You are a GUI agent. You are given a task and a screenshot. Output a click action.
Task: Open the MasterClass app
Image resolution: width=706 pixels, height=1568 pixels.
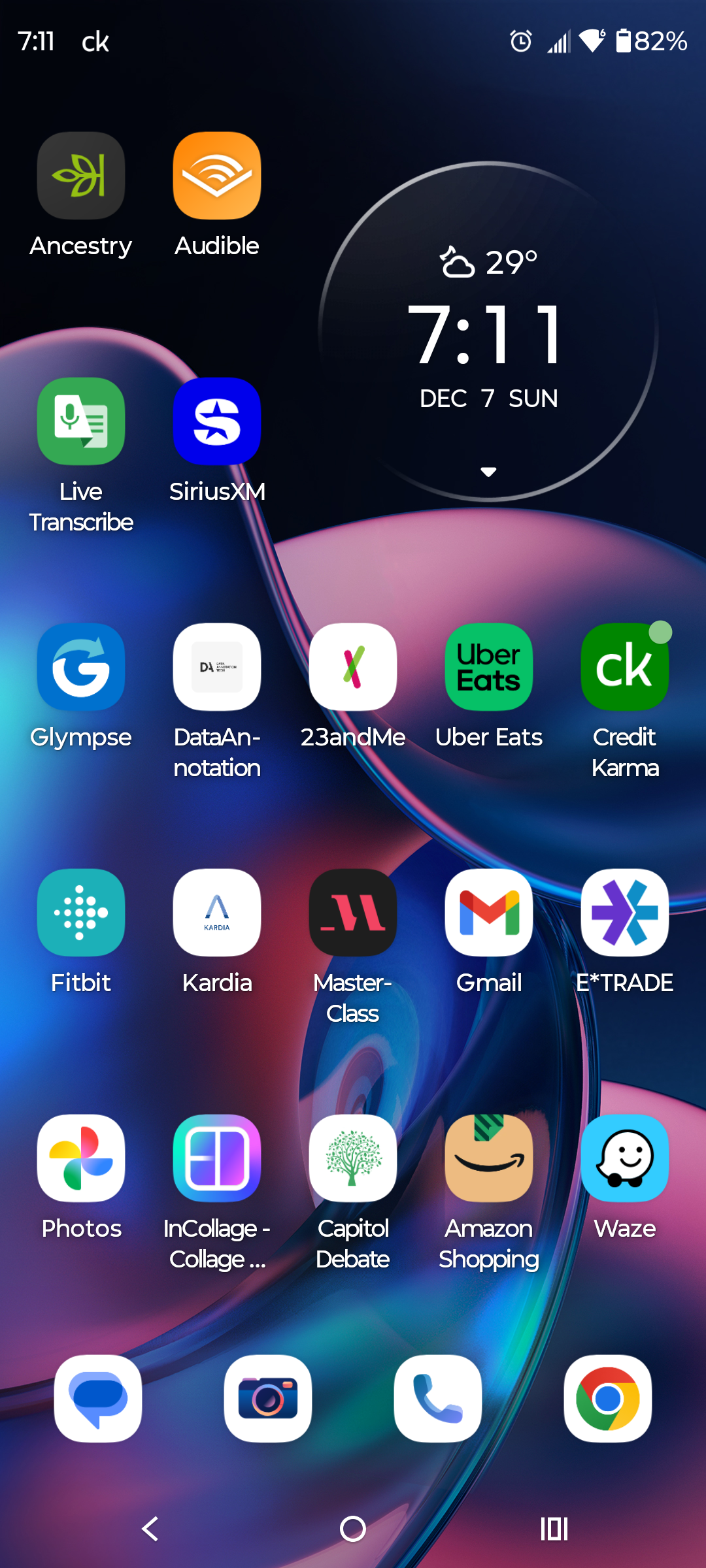(353, 913)
